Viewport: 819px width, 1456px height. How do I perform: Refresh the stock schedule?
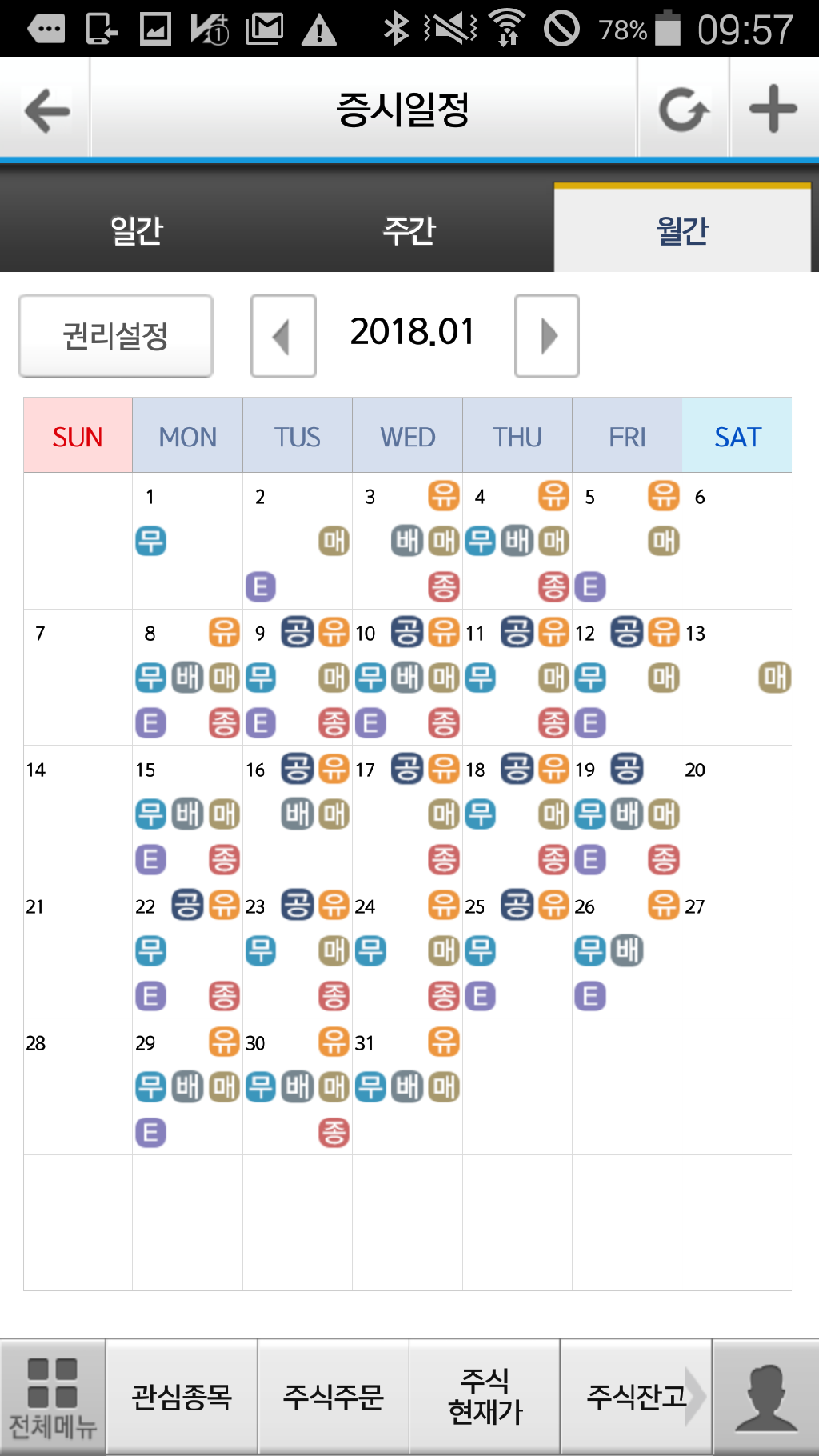tap(683, 110)
